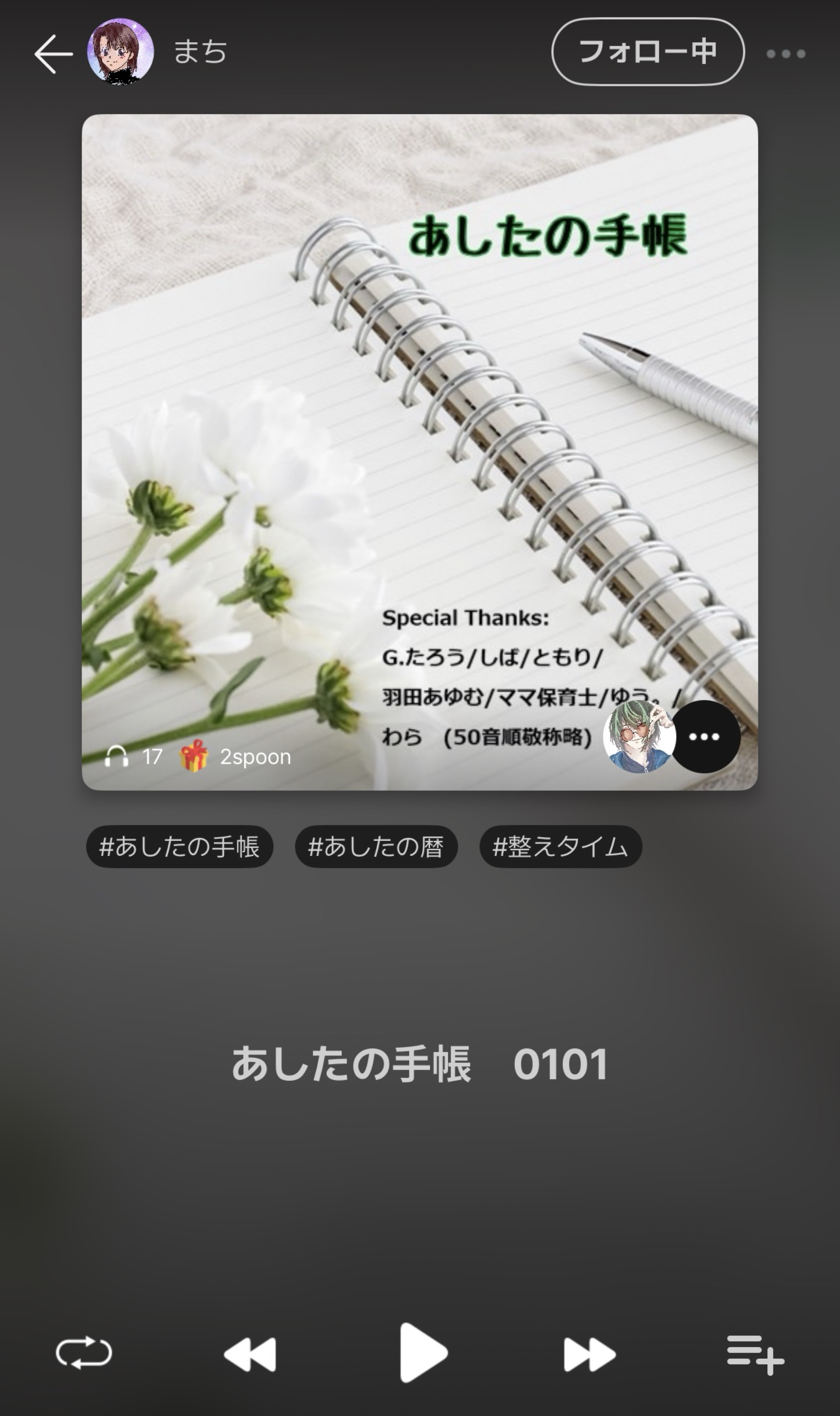The width and height of the screenshot is (840, 1416).
Task: Add this cast to a playlist
Action: [755, 1354]
